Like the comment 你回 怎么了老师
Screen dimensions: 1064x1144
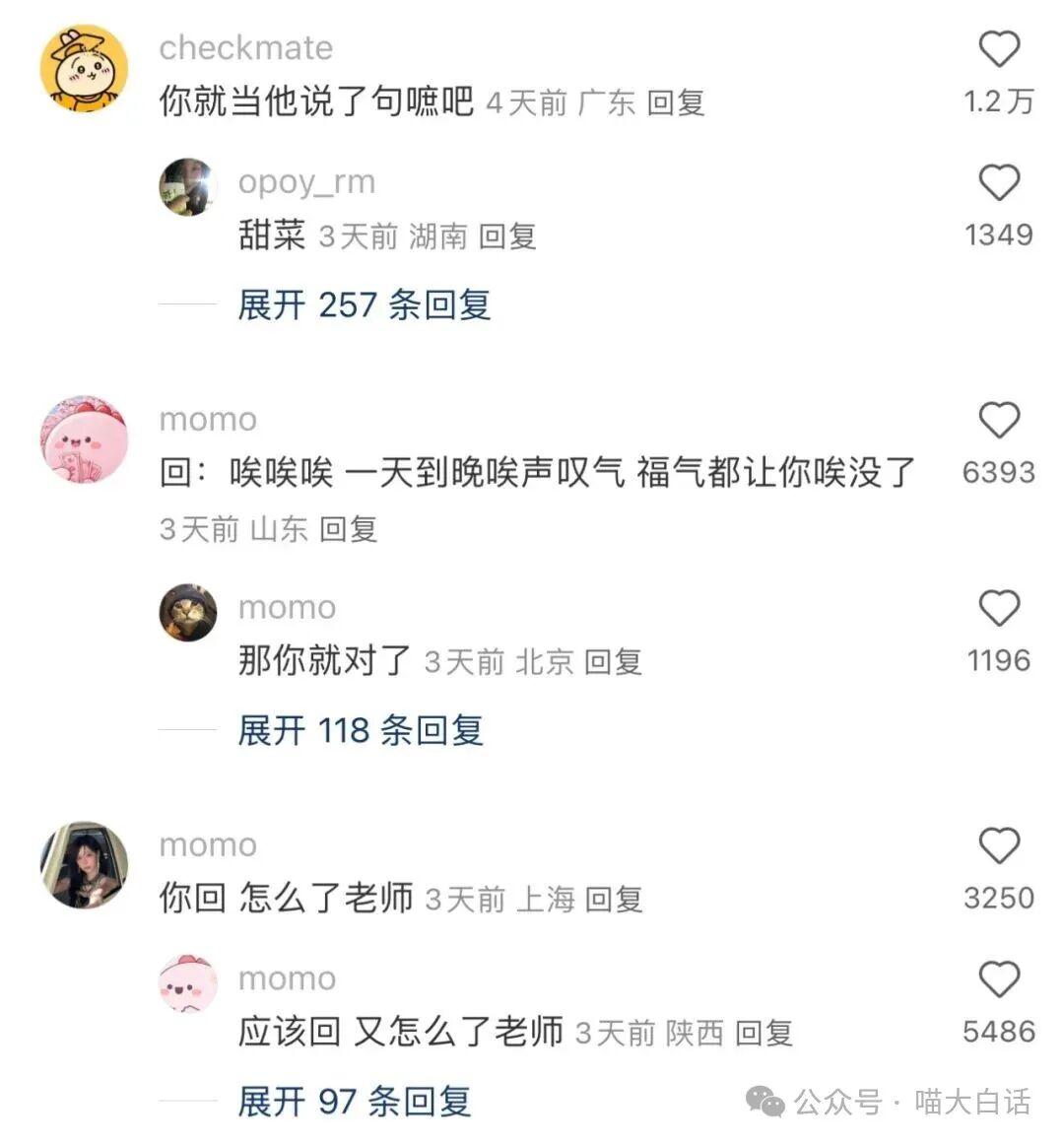coord(998,846)
